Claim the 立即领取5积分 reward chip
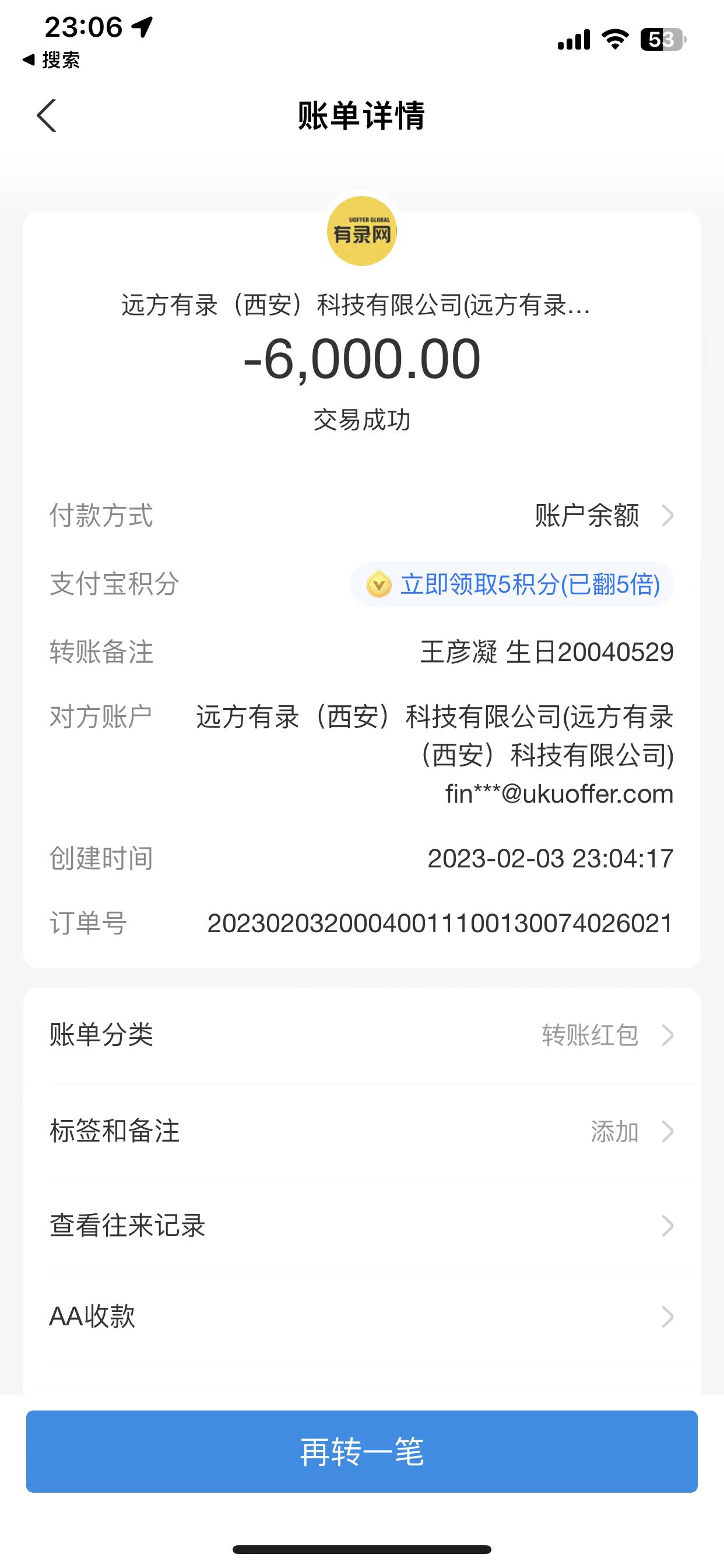 512,584
